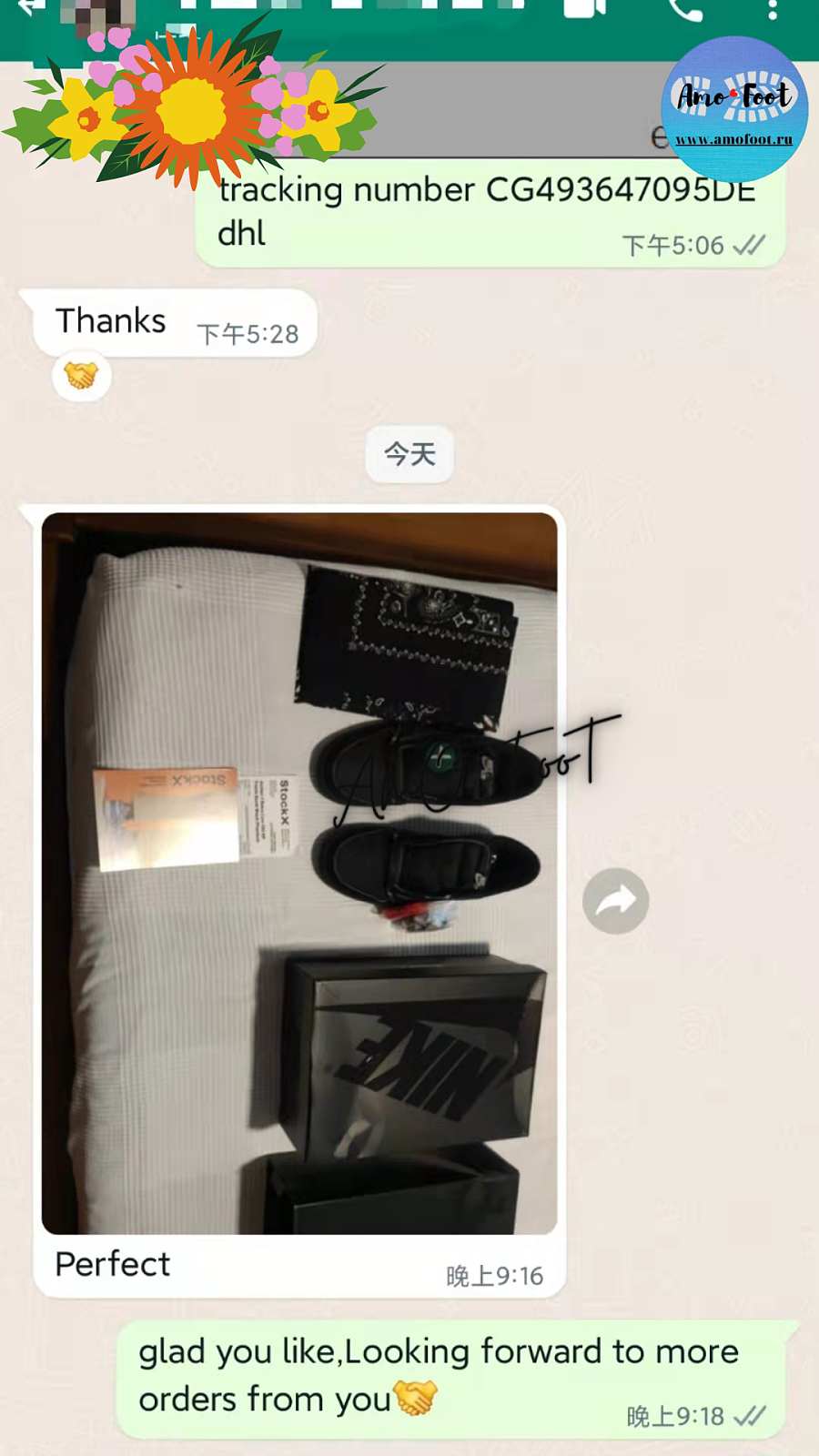
Task: Start a video call from the chat header
Action: click(x=585, y=8)
